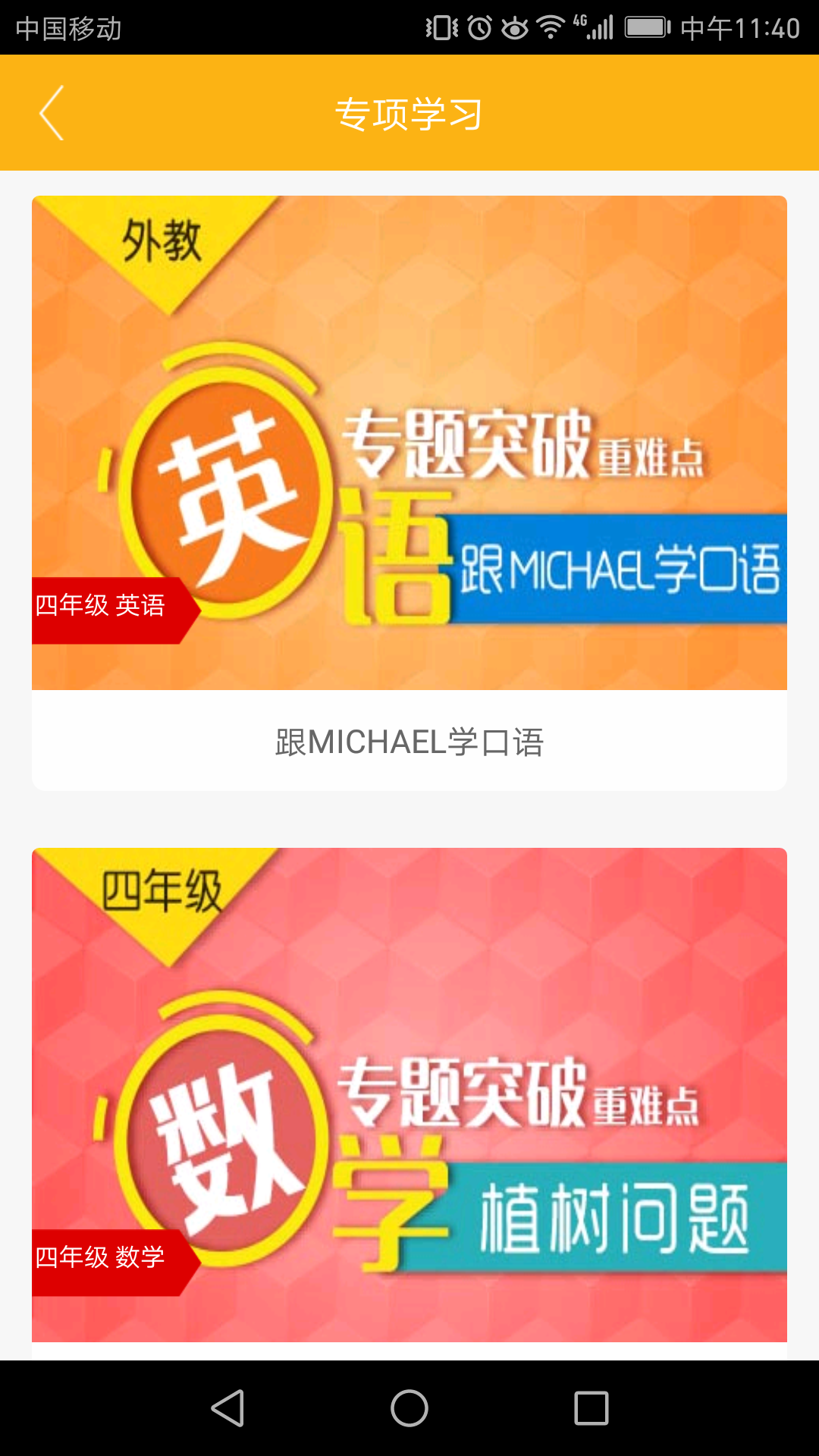Tap the 专项学习 page title
Screen dimensions: 819x1456
[409, 114]
